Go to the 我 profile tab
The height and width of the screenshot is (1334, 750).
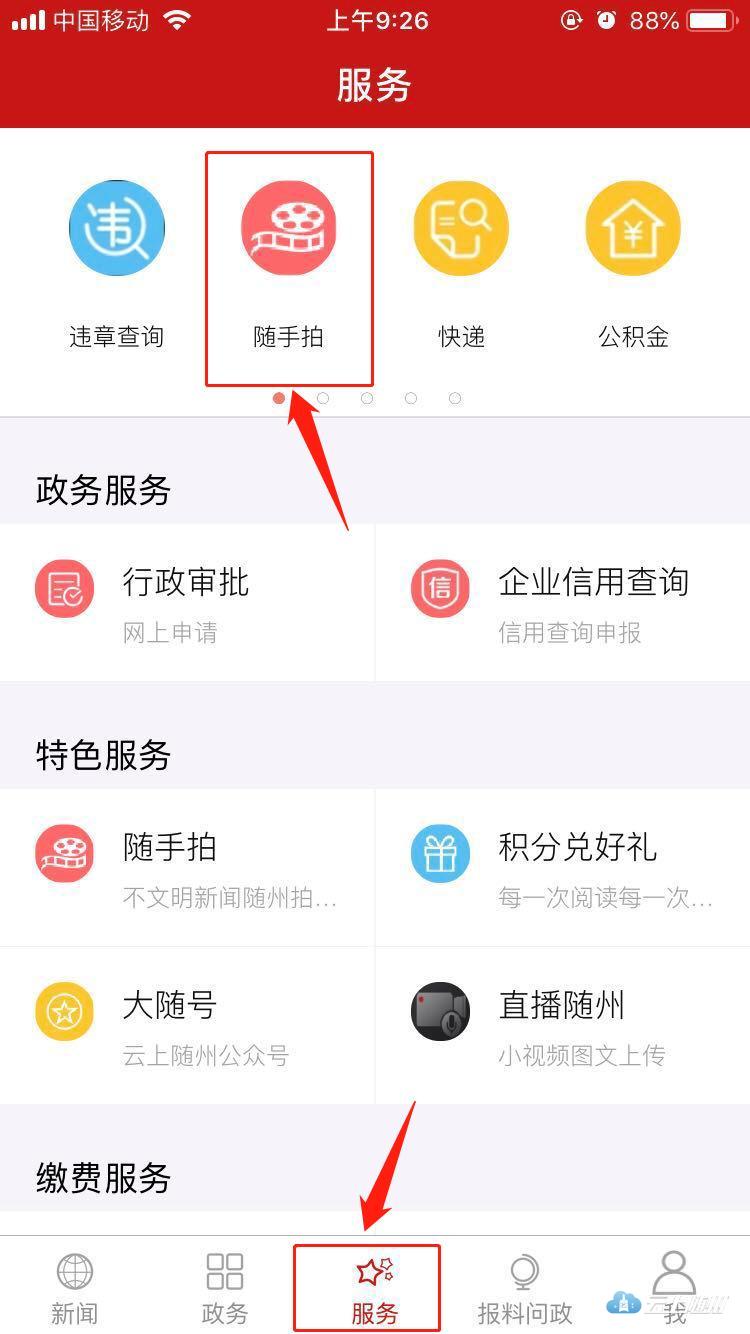[x=674, y=1287]
